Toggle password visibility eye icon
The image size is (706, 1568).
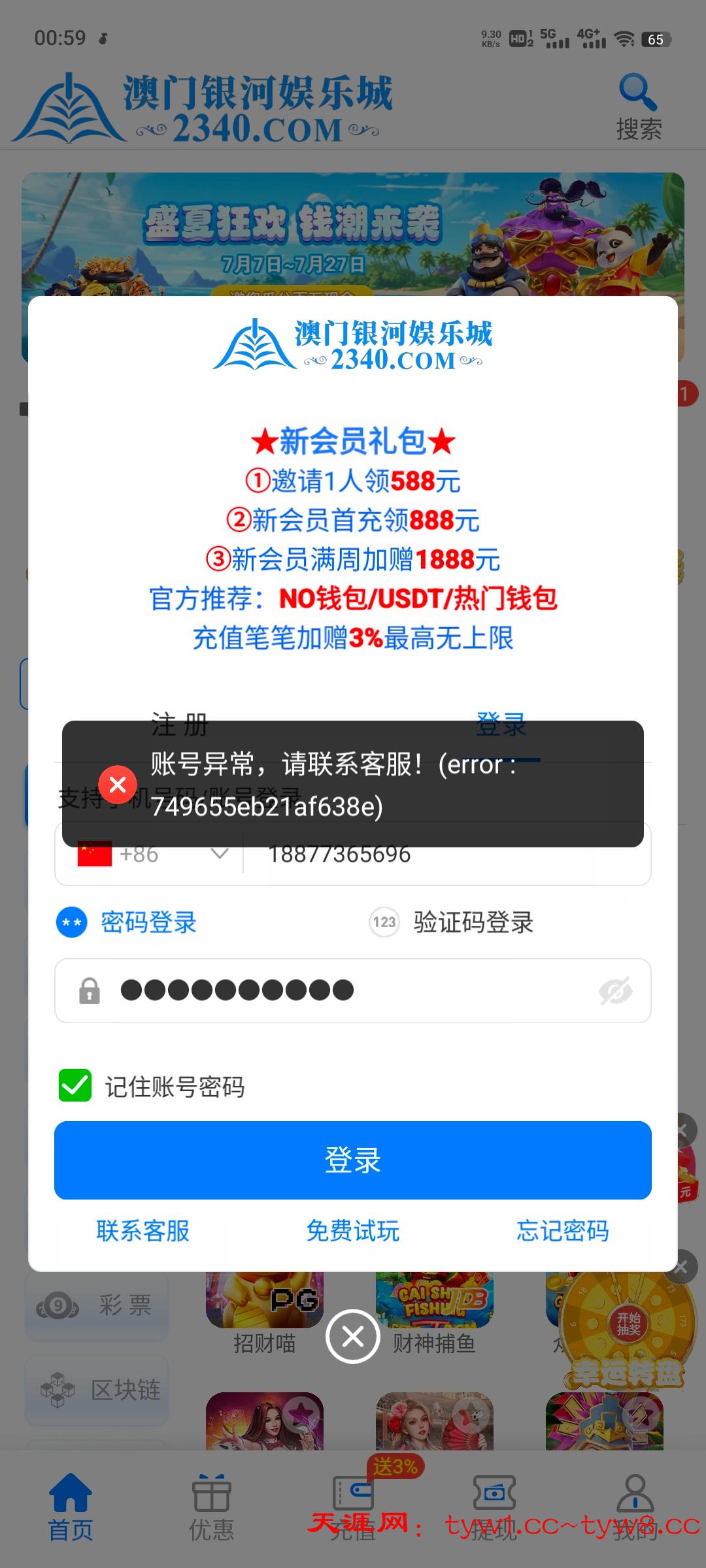pos(615,991)
